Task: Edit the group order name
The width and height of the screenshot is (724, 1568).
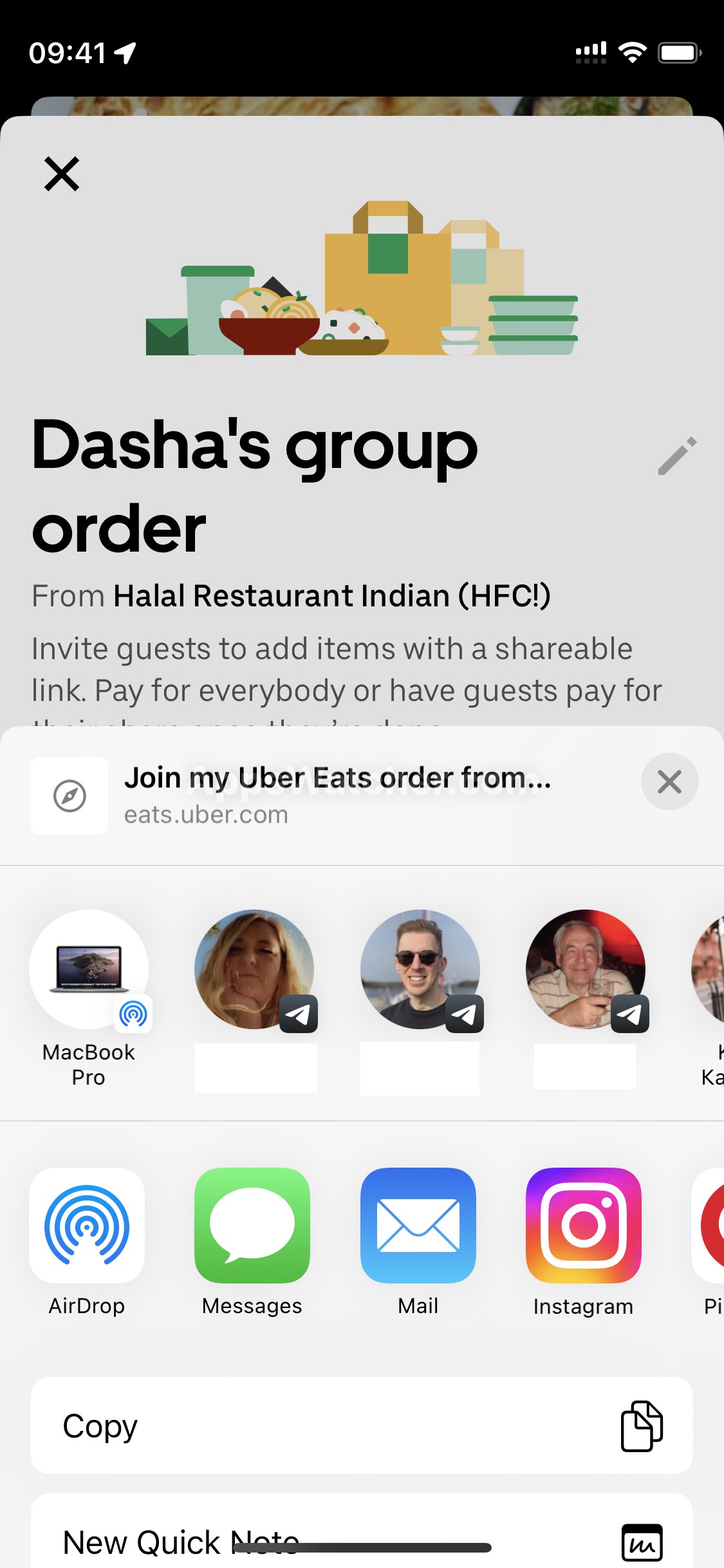Action: click(x=677, y=456)
